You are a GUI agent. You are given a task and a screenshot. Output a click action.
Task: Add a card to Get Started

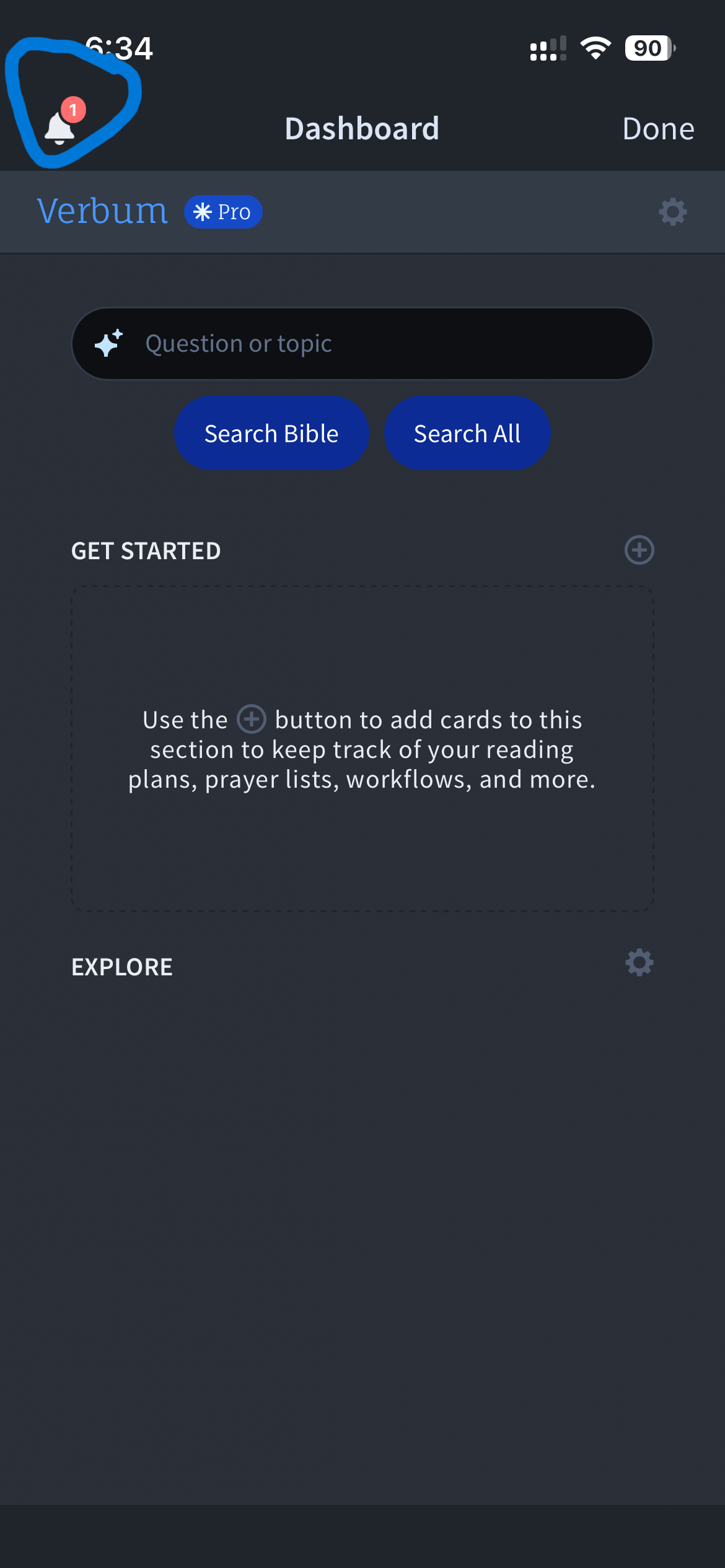[x=639, y=550]
